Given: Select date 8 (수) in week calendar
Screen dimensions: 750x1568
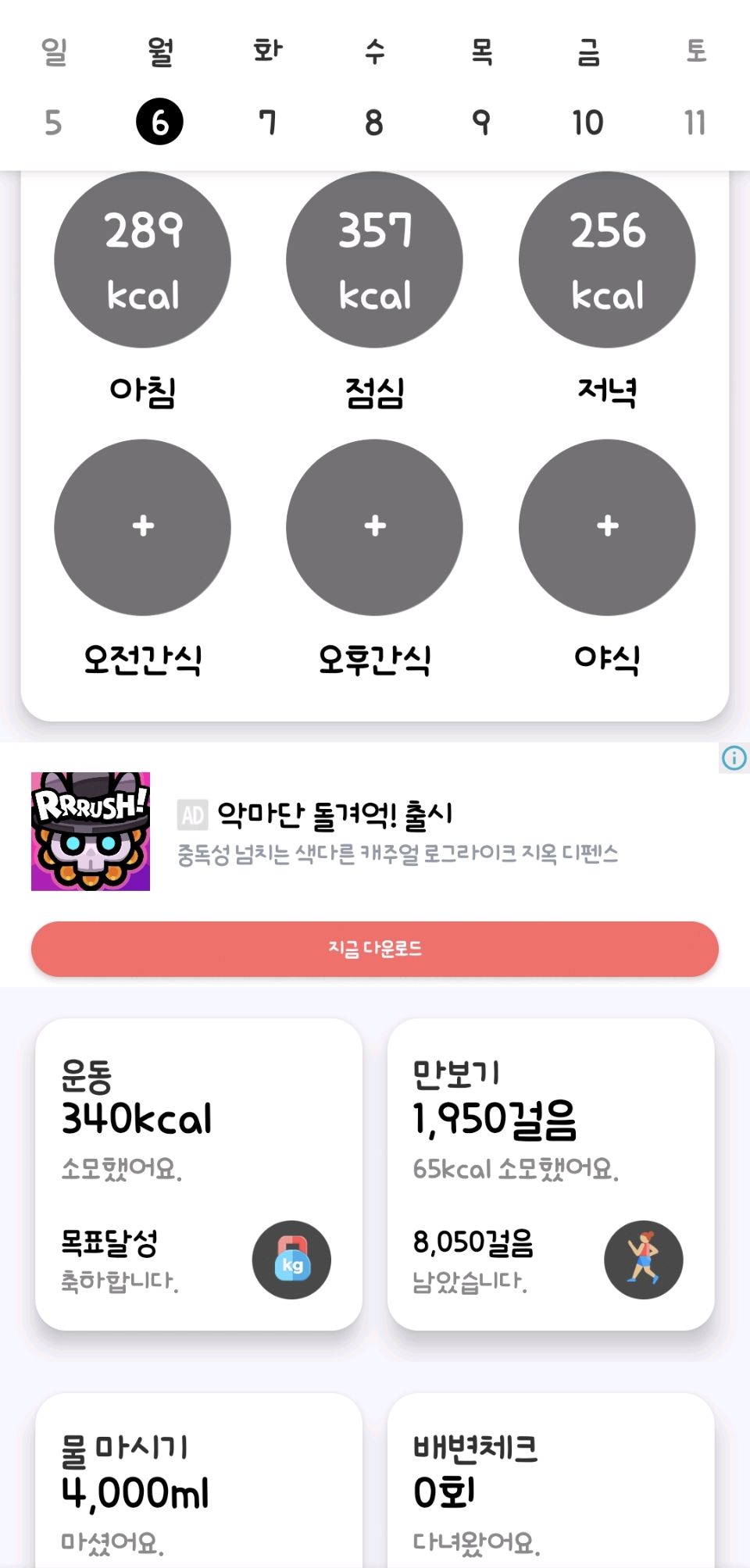Looking at the screenshot, I should [x=374, y=122].
